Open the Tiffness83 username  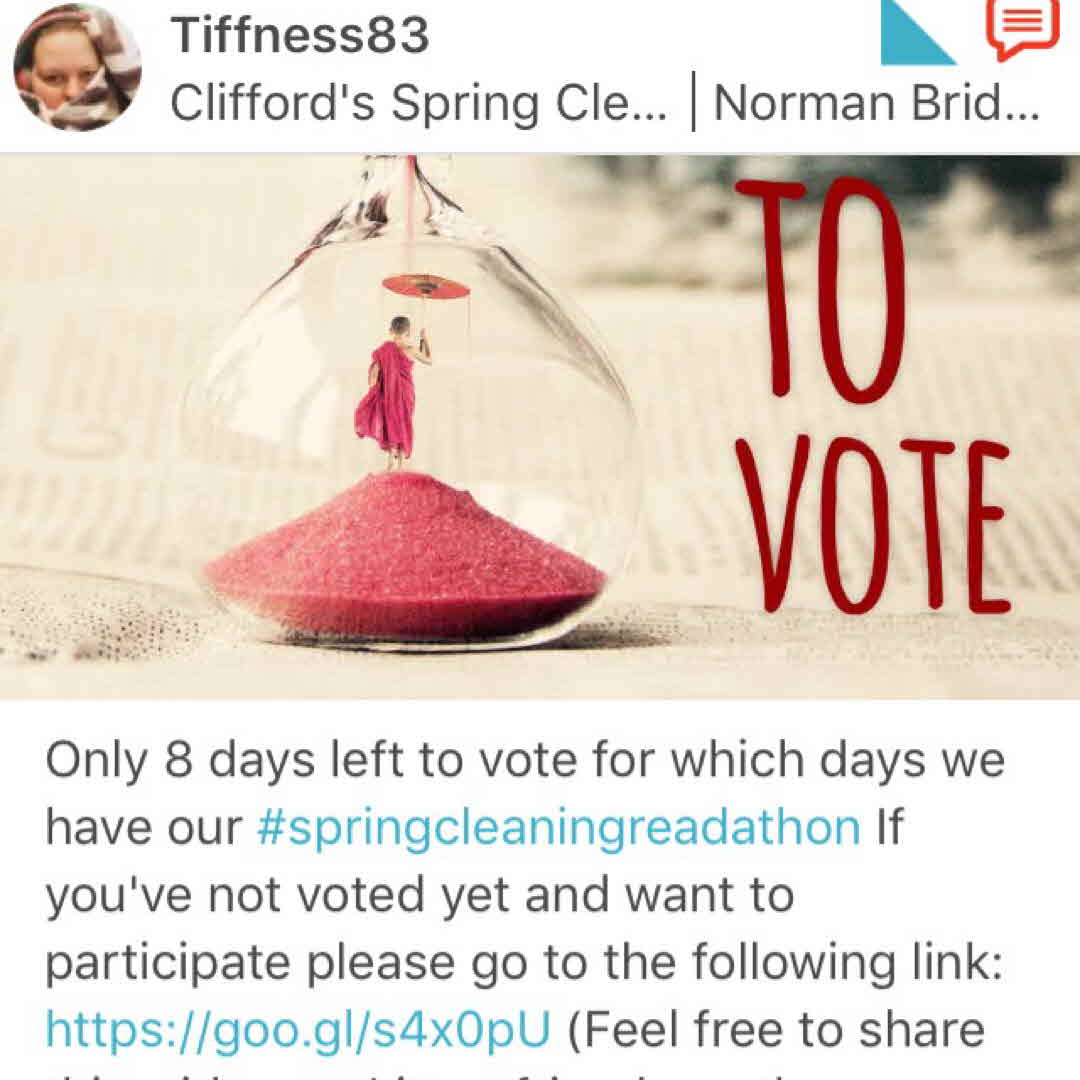300,36
